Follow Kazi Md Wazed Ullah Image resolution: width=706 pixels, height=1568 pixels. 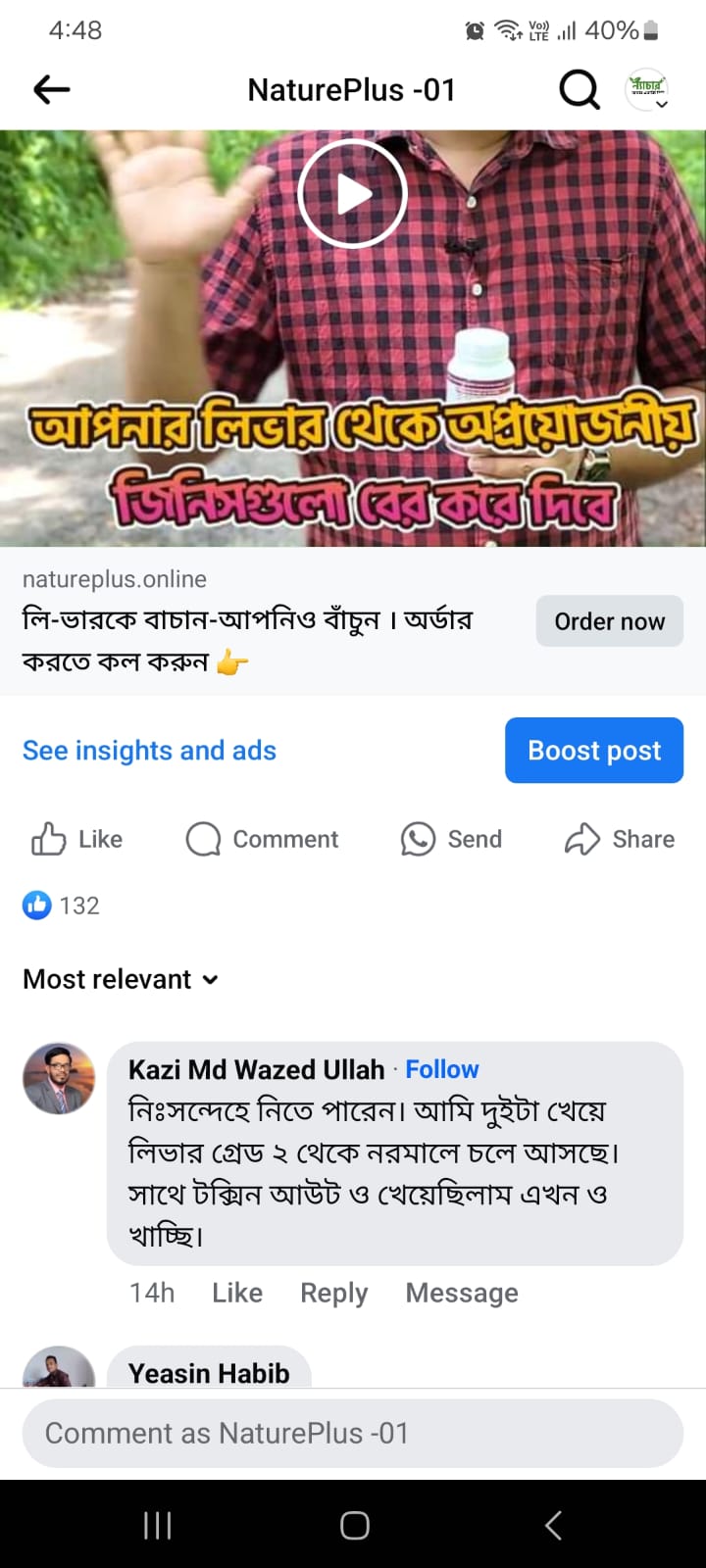tap(442, 1069)
